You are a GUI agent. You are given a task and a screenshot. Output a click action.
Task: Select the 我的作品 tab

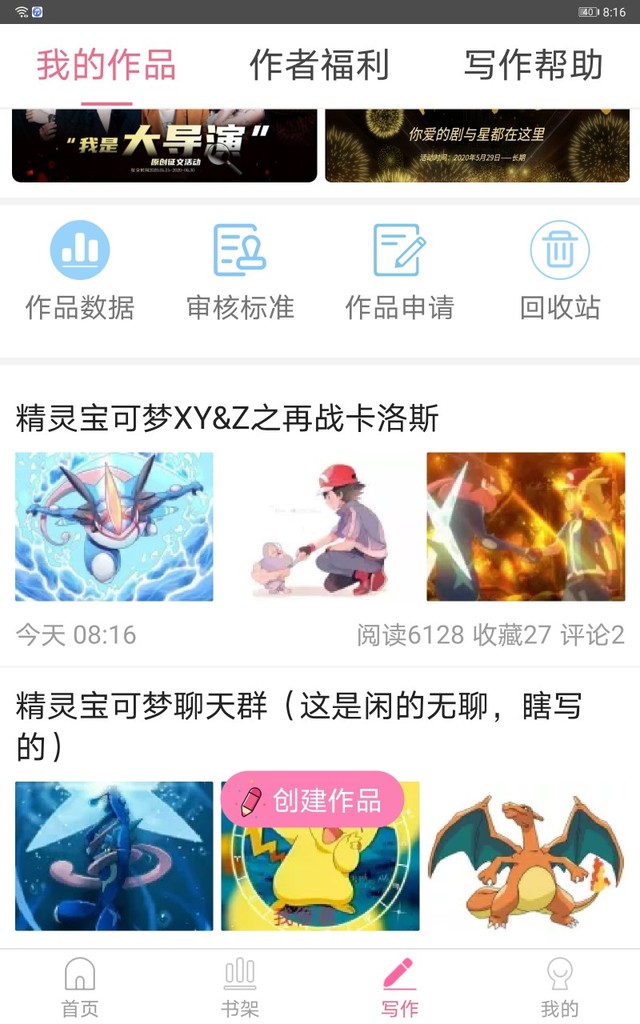point(106,65)
